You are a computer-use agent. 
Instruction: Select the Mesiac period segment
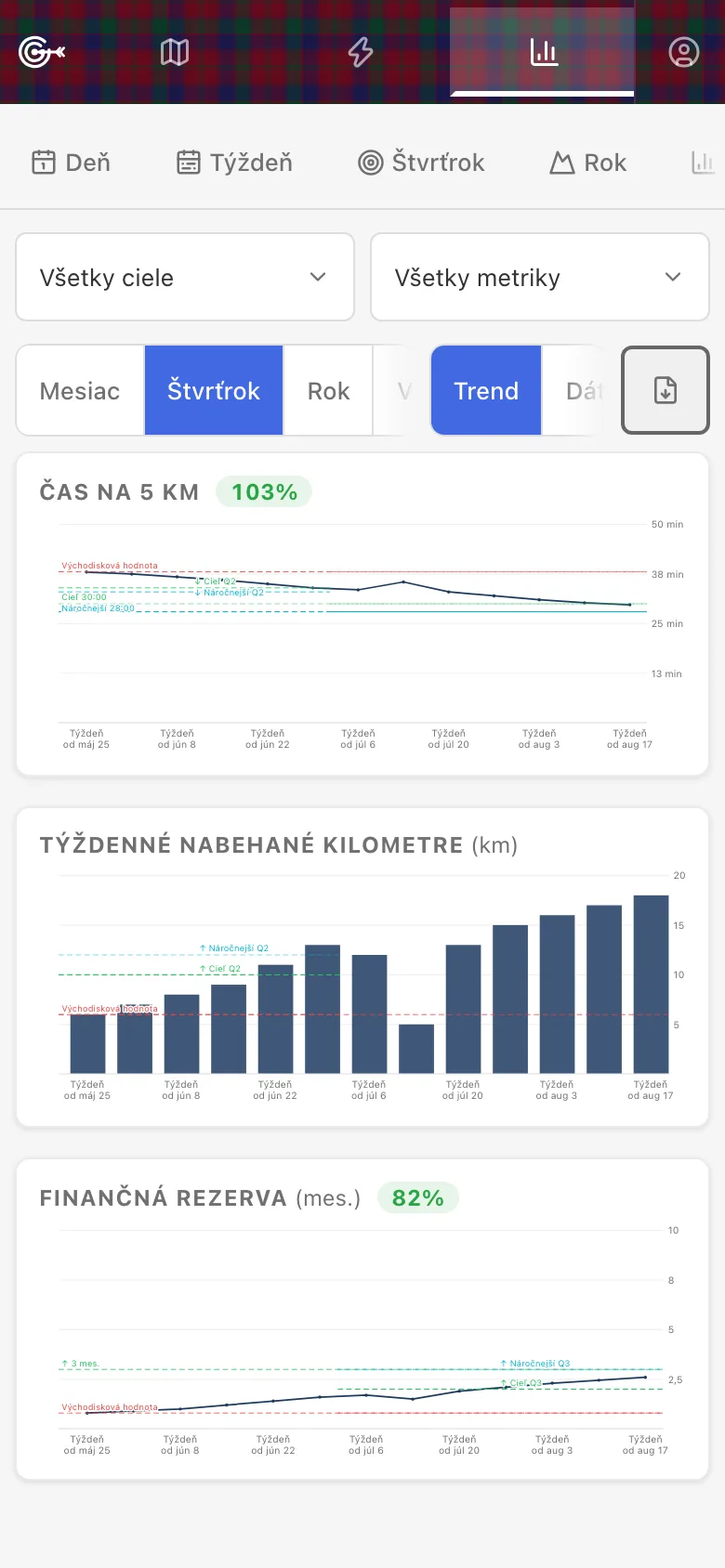coord(80,390)
